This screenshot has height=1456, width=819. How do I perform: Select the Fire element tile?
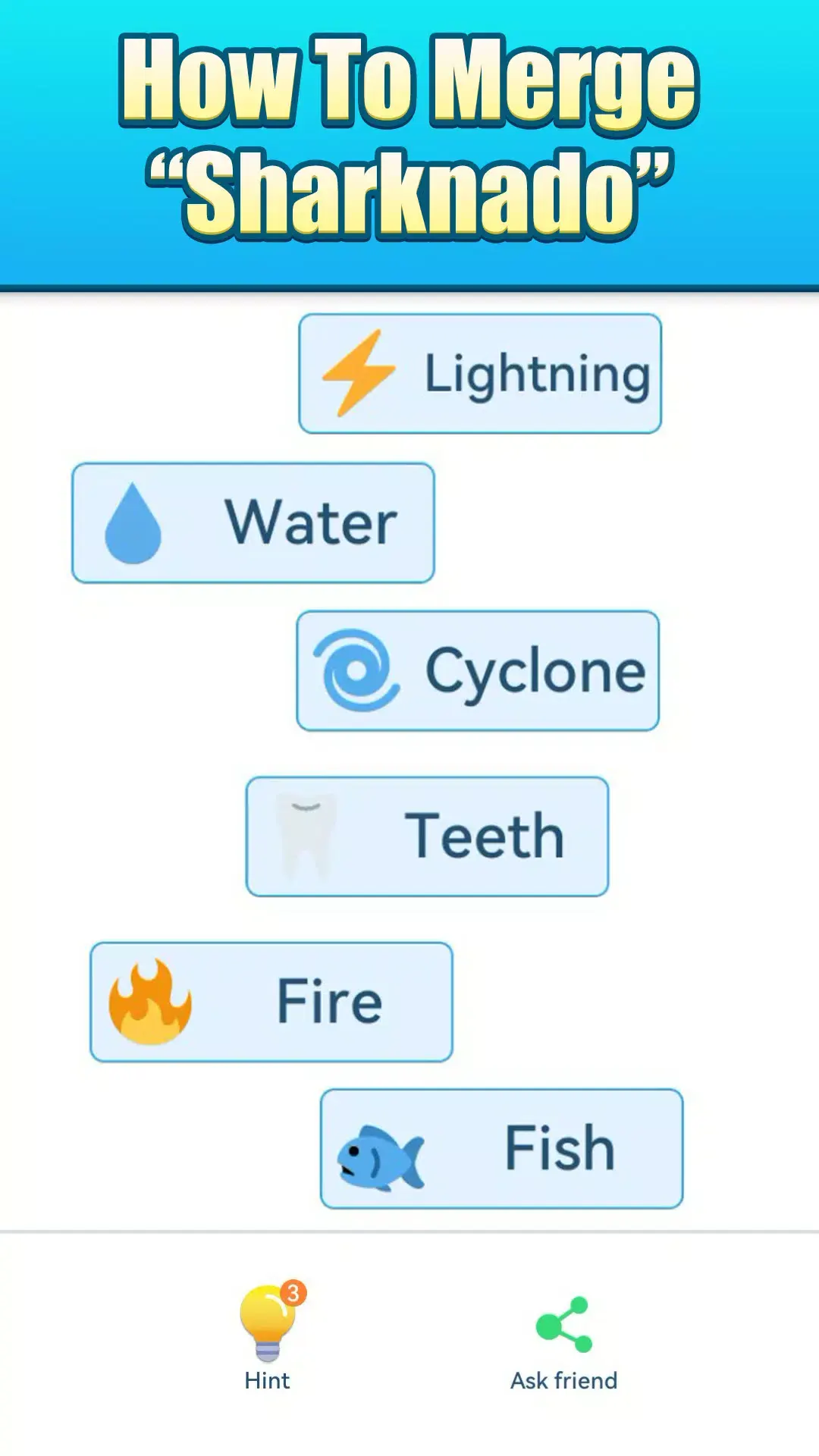271,1002
